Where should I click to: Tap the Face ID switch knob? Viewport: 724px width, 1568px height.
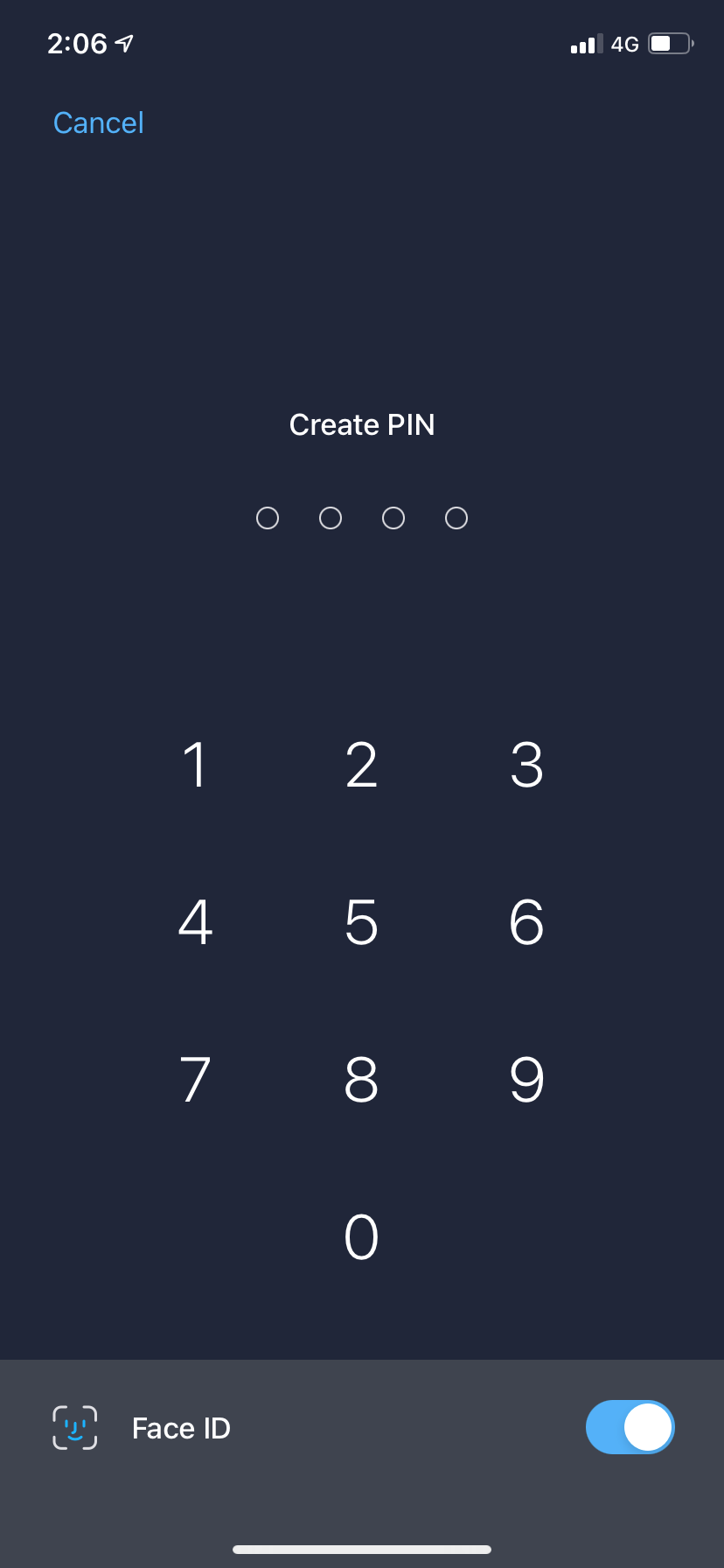648,1427
